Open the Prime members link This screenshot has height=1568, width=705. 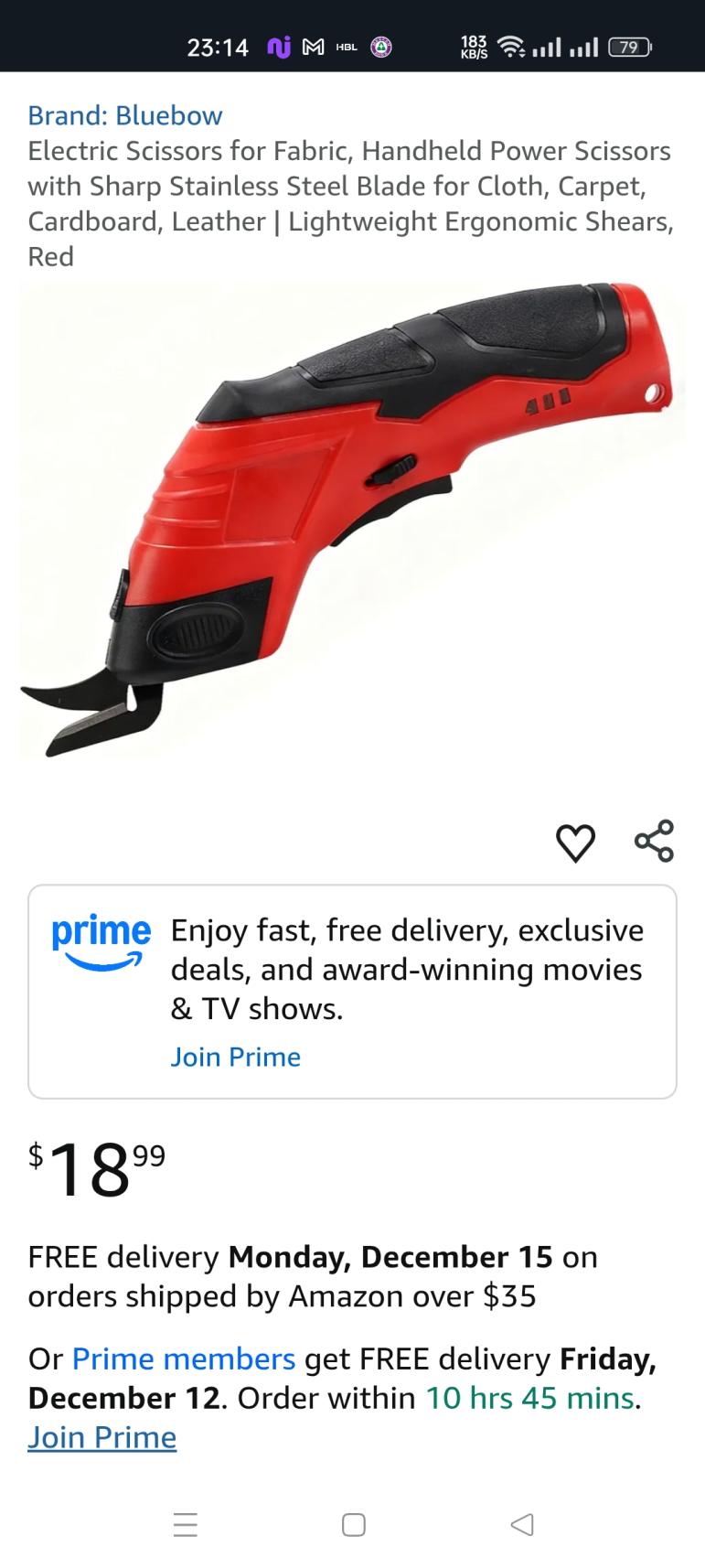coord(183,1359)
